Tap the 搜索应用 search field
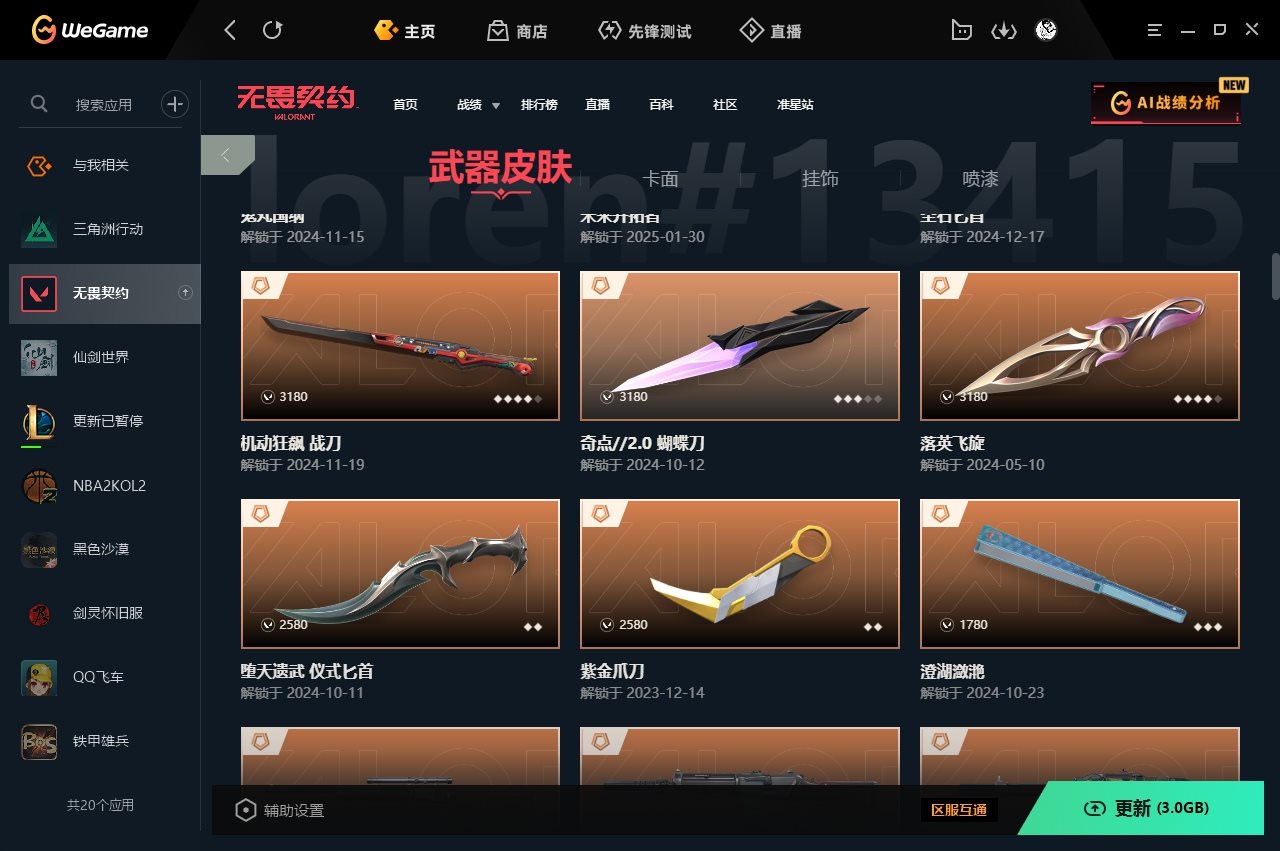The image size is (1280, 851). (103, 104)
